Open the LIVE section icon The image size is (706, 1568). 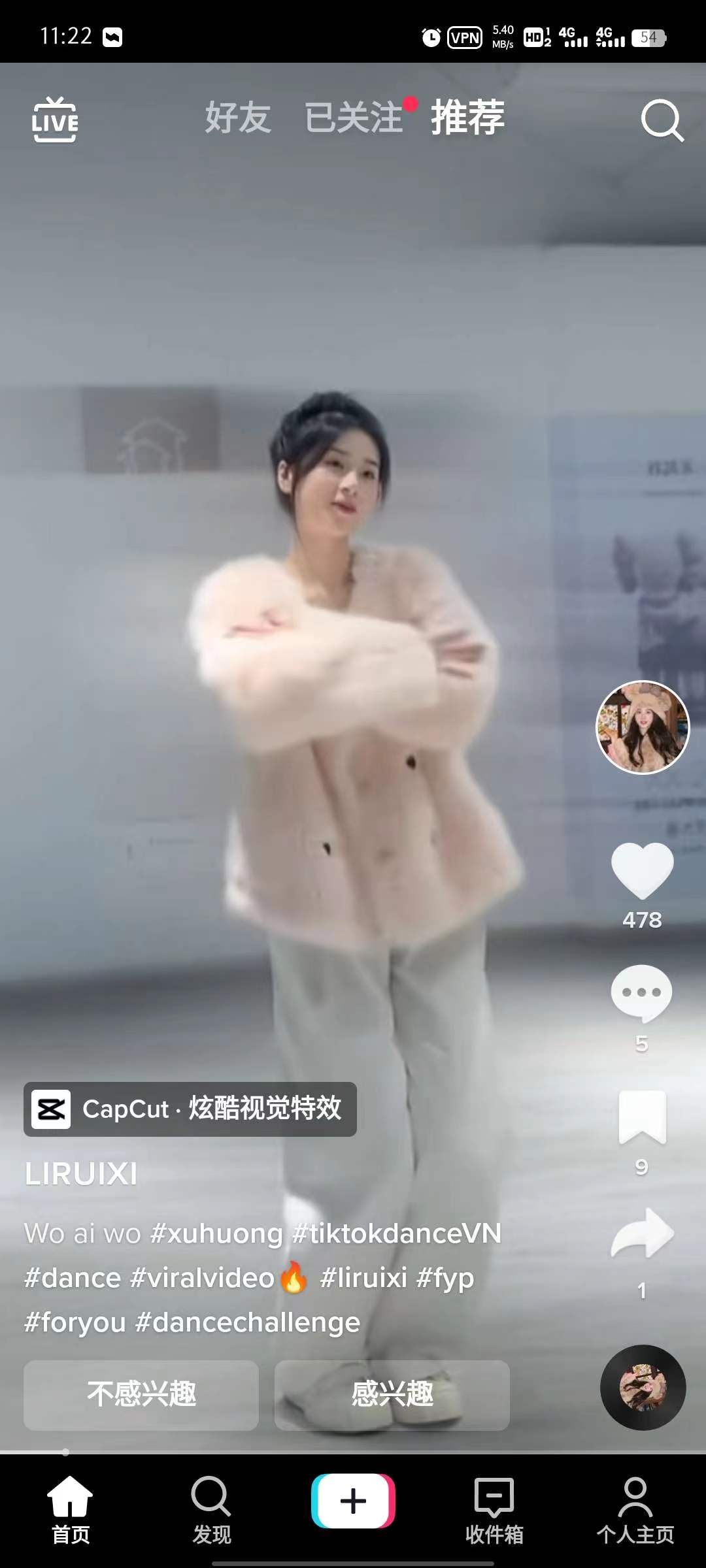(x=55, y=120)
